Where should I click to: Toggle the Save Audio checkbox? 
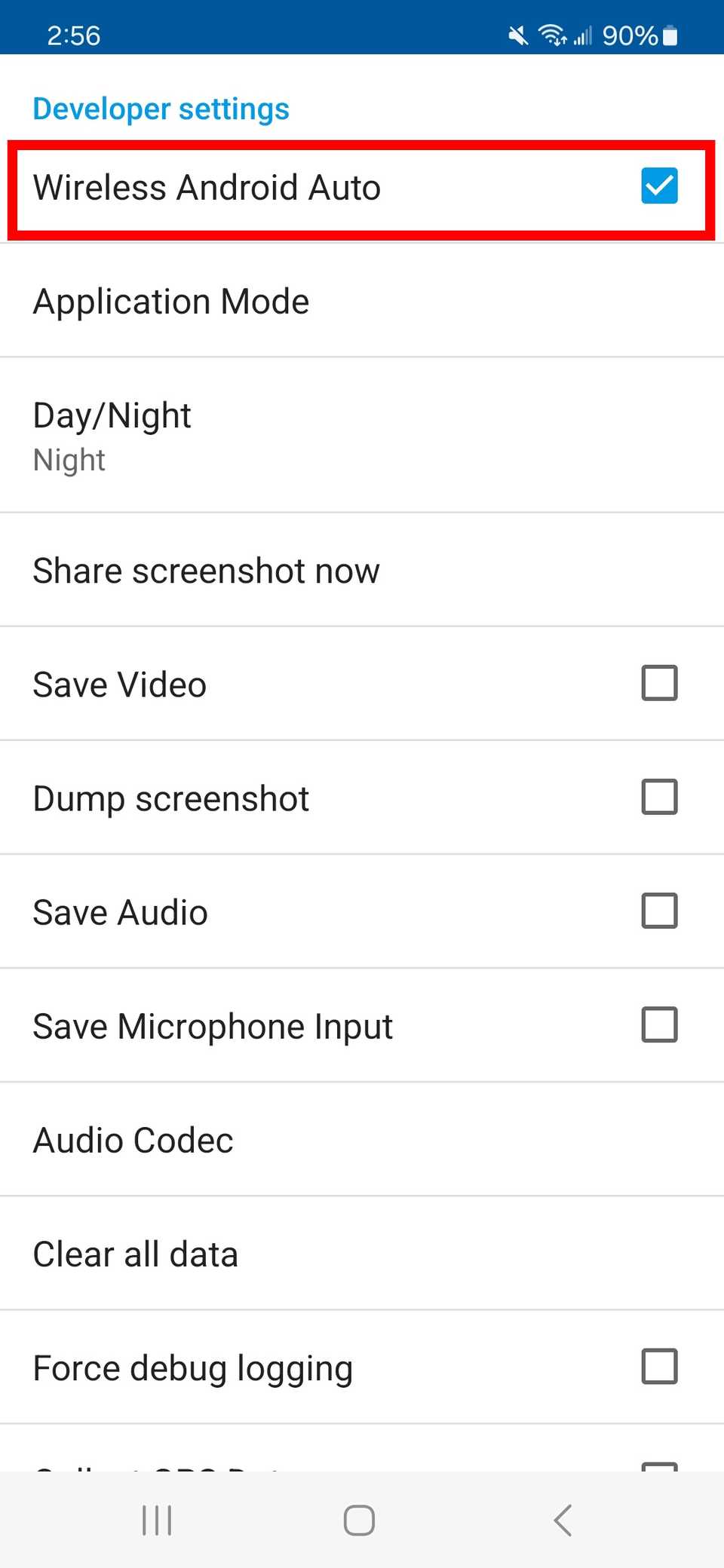pyautogui.click(x=659, y=911)
